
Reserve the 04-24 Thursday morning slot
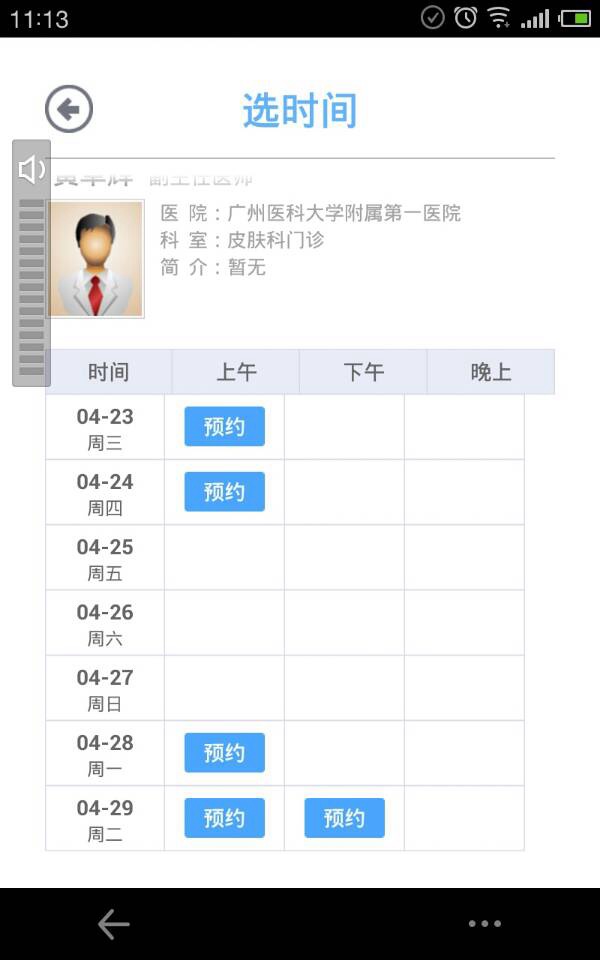pyautogui.click(x=224, y=492)
